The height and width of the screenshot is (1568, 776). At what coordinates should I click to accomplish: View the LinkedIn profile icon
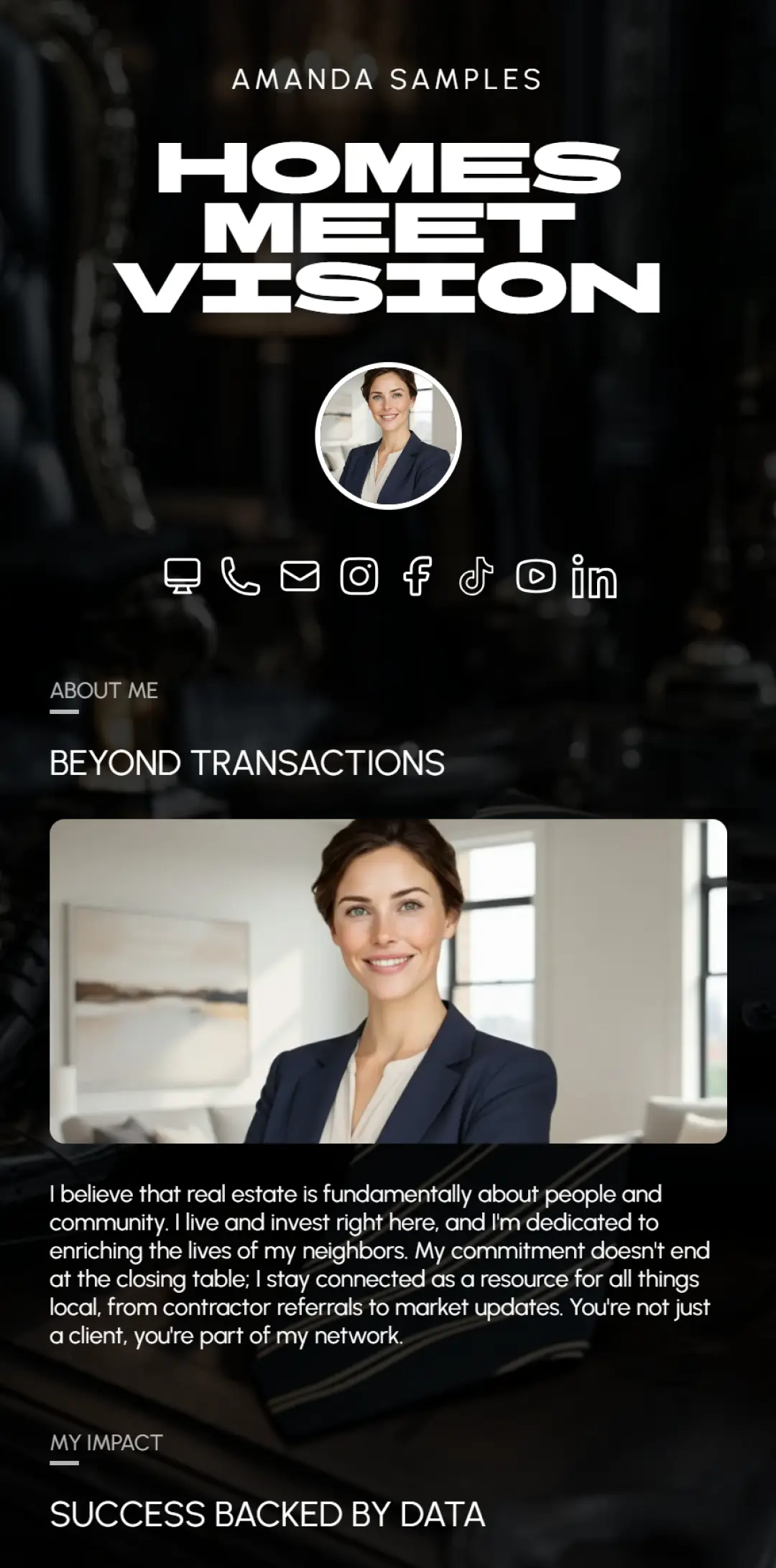coord(594,576)
